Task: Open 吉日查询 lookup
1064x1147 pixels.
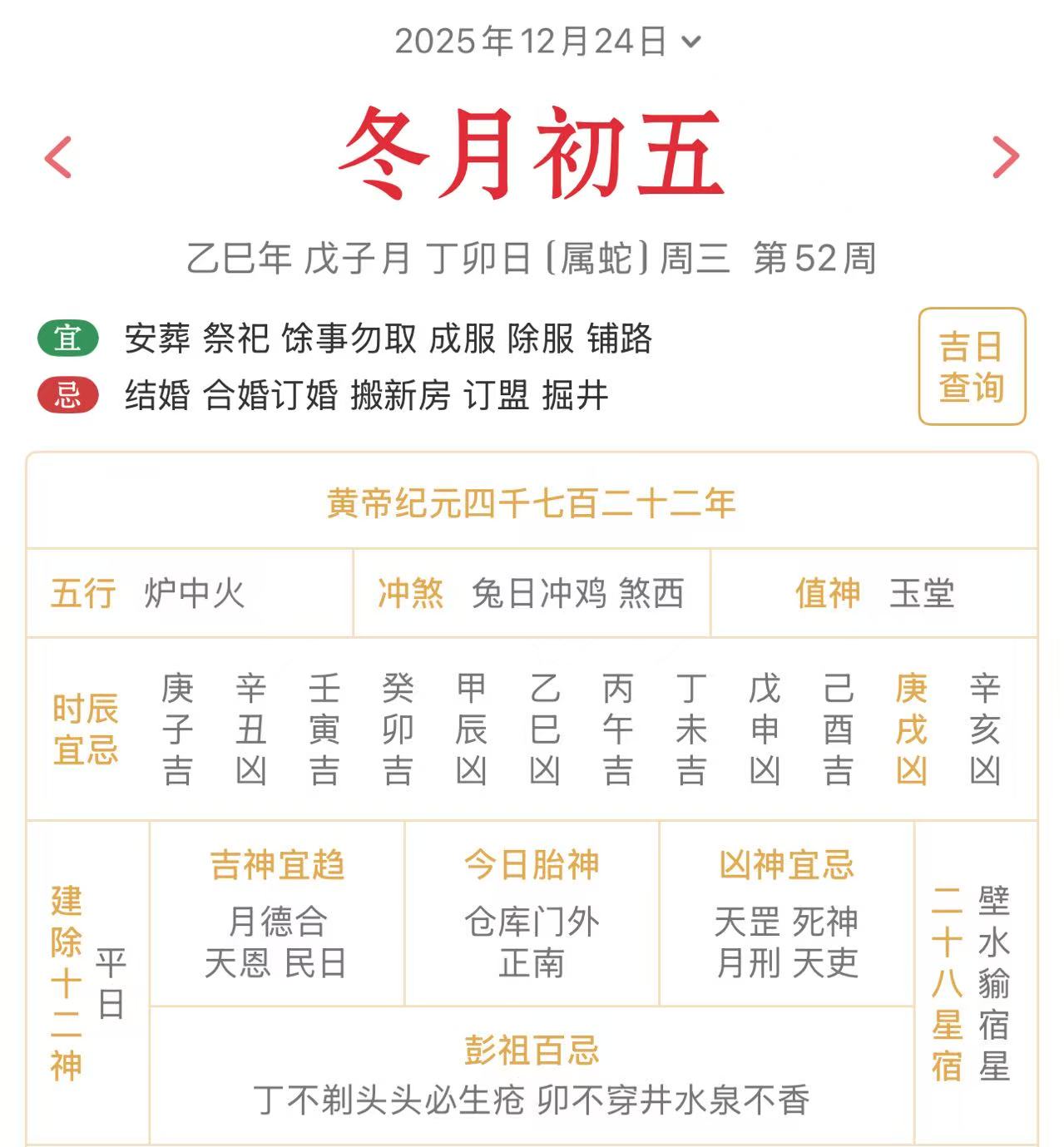Action: coord(972,367)
